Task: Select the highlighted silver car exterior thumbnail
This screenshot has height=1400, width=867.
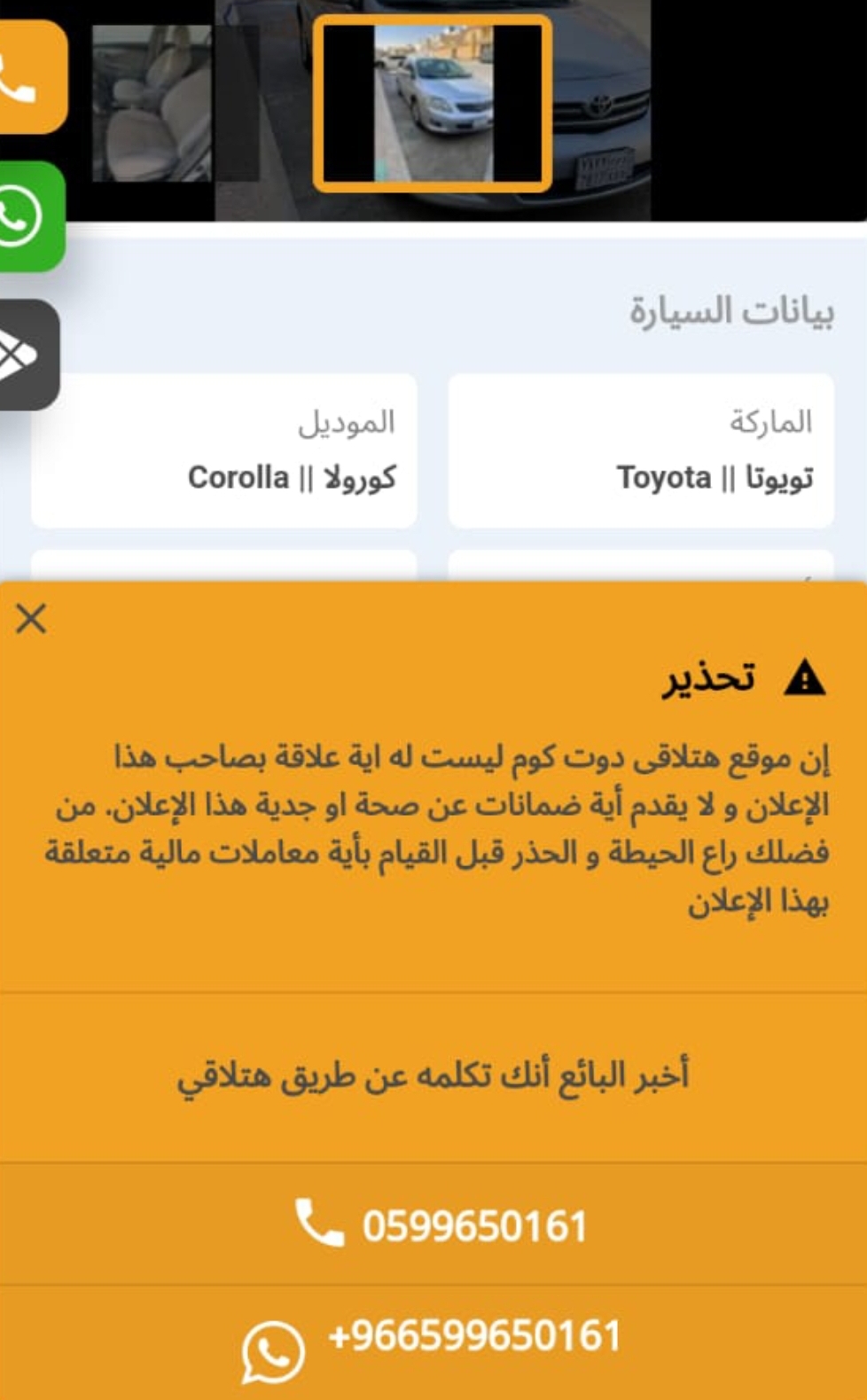Action: pos(433,103)
